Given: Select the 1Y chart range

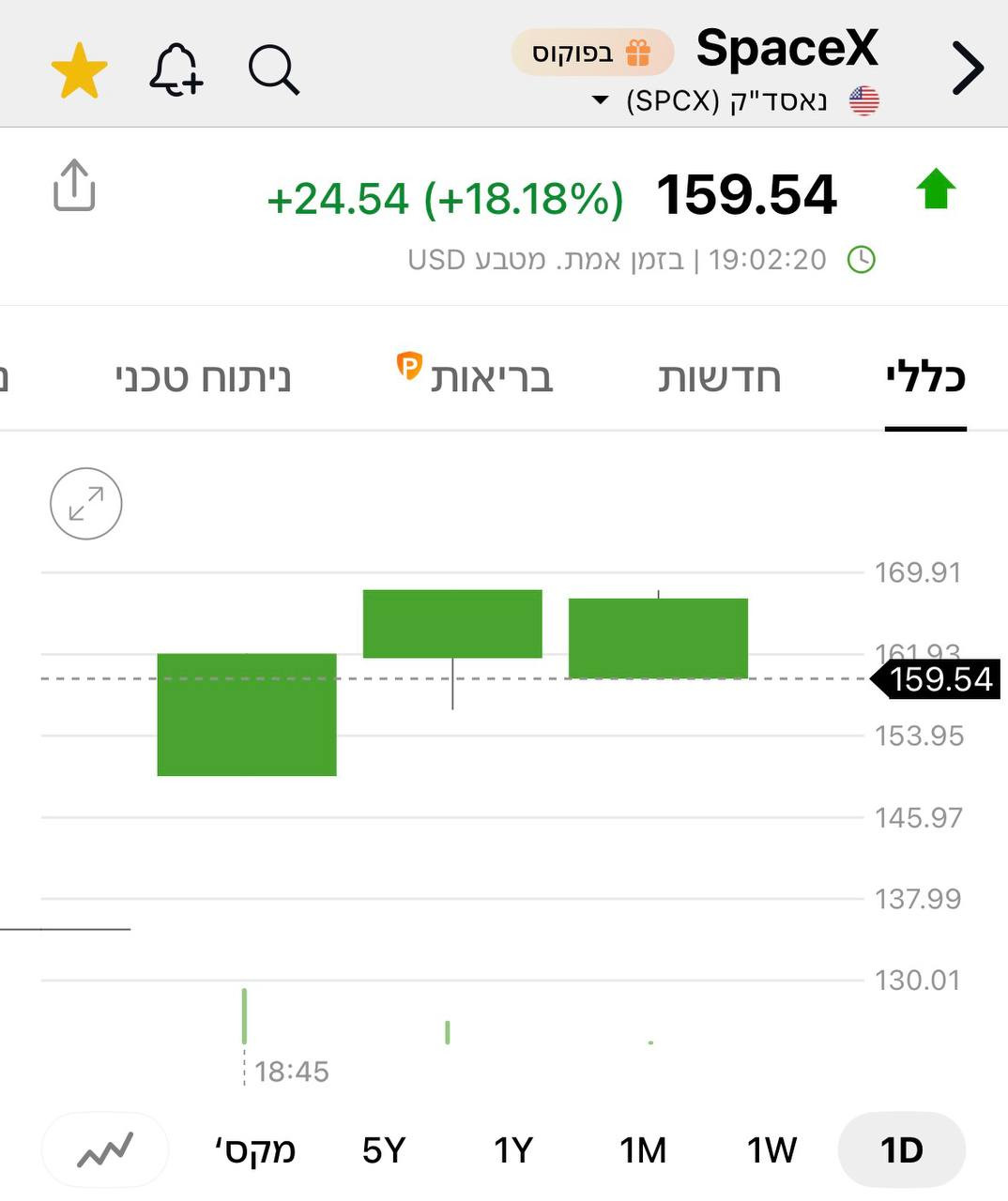Looking at the screenshot, I should point(513,1149).
